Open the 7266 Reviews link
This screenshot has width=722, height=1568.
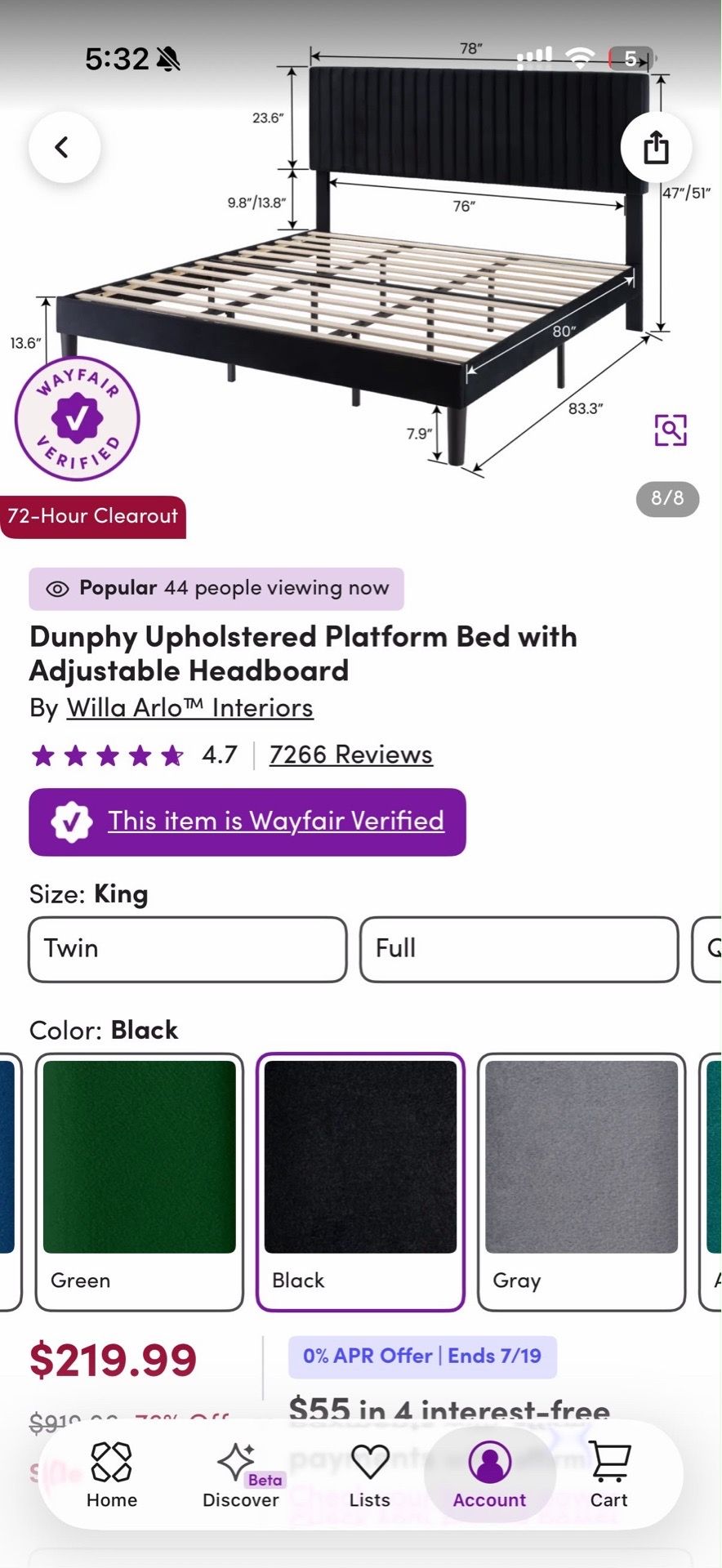[x=350, y=754]
